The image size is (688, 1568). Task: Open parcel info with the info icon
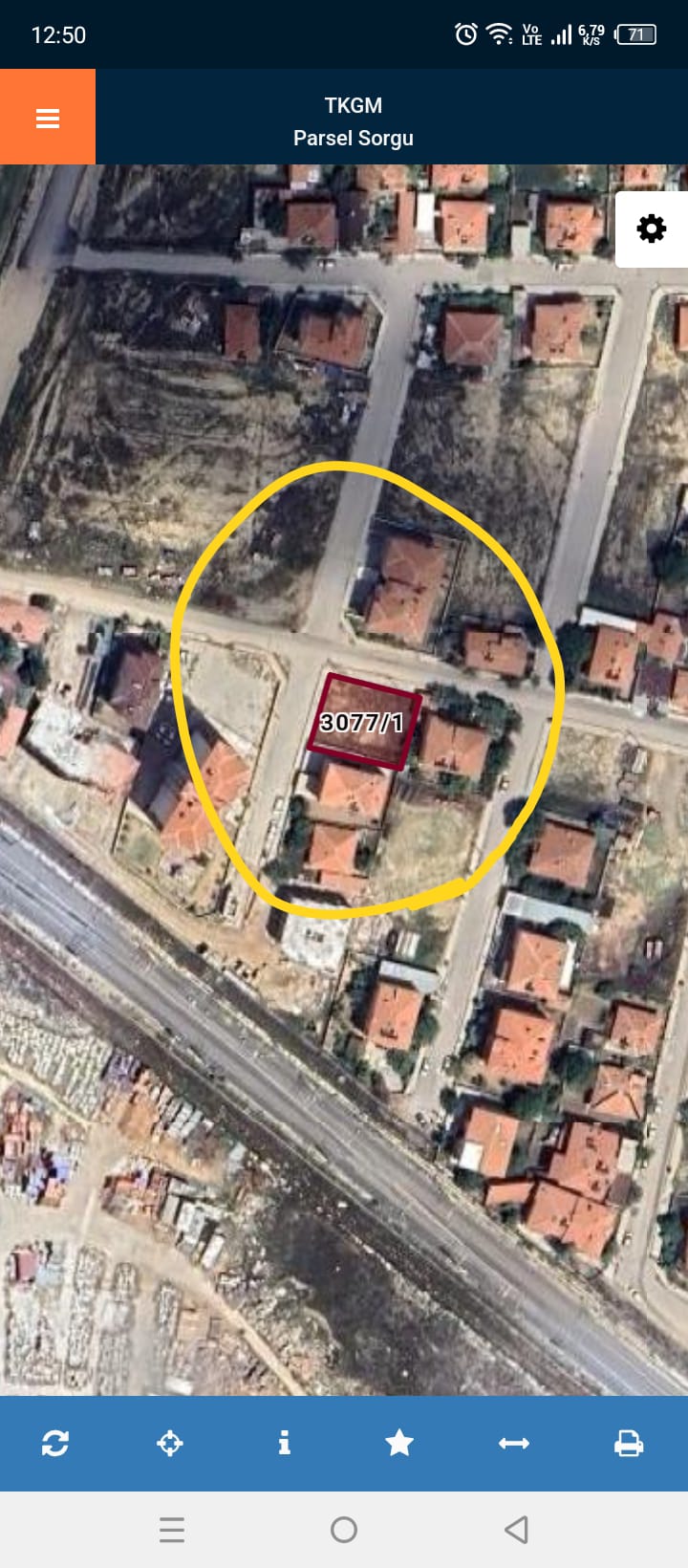tap(285, 1445)
